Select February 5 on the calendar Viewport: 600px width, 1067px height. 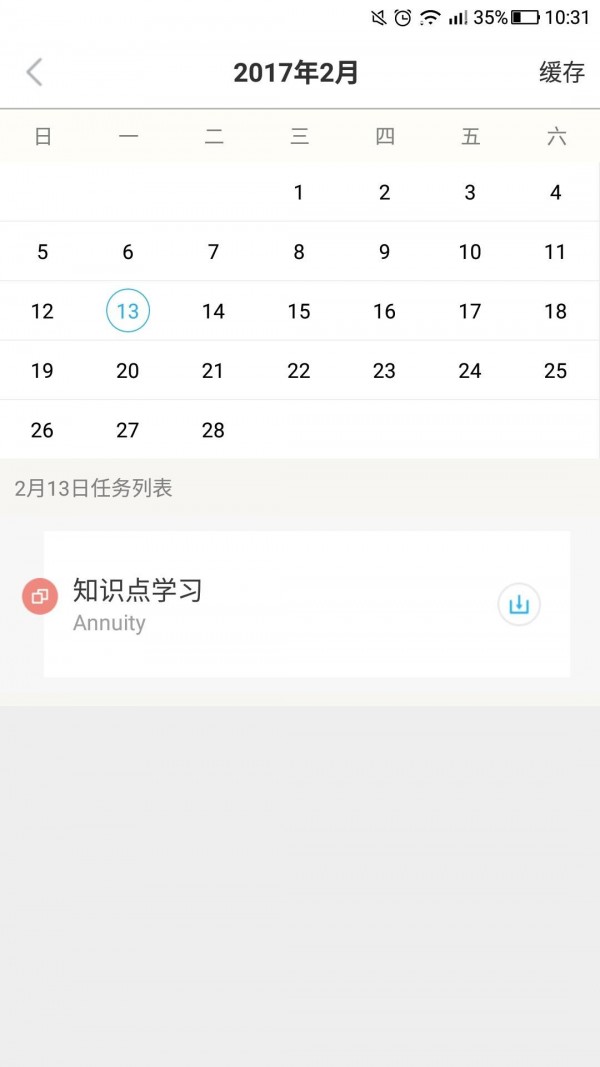[x=42, y=252]
